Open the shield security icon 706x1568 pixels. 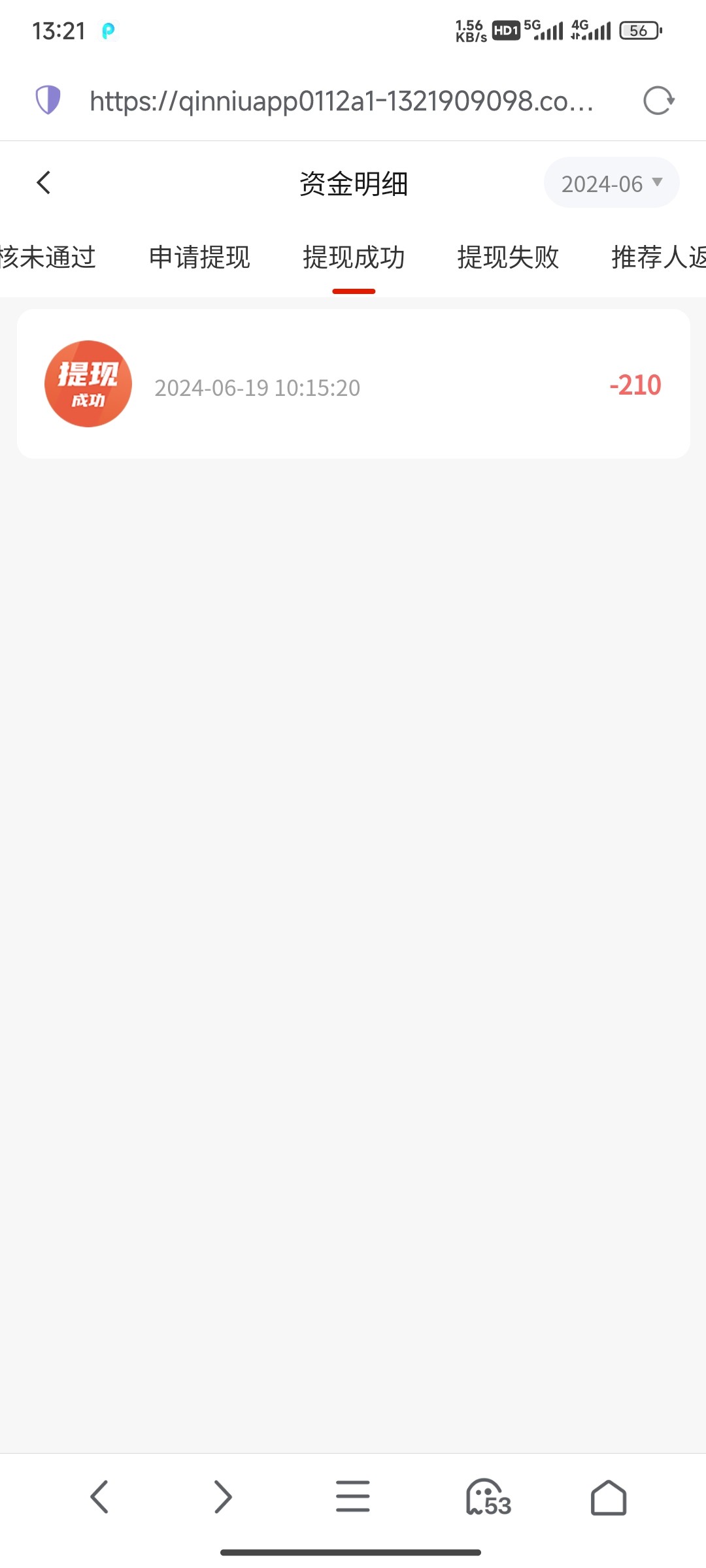[48, 101]
